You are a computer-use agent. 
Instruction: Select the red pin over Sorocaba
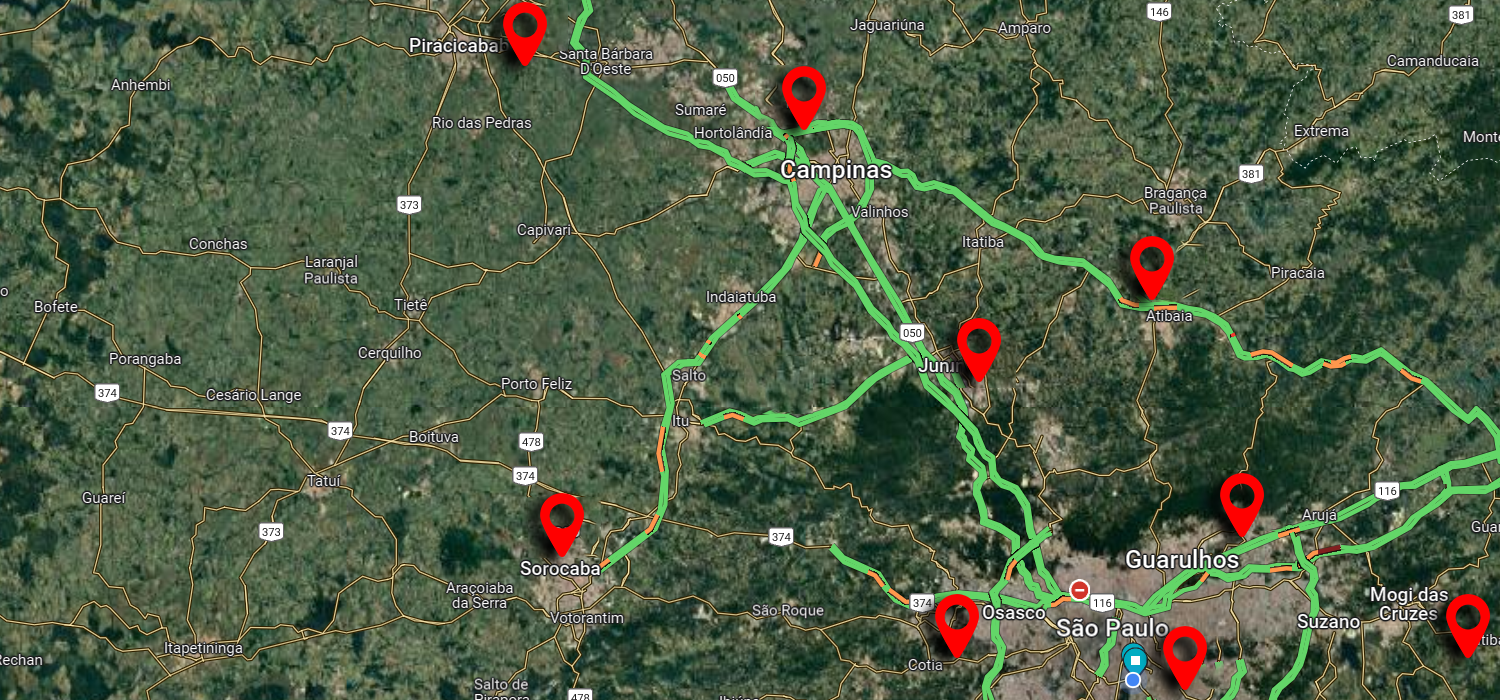coord(561,518)
